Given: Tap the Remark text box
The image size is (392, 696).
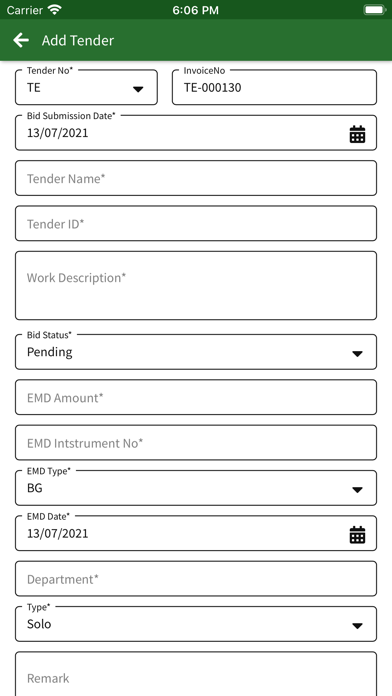Looking at the screenshot, I should (x=196, y=674).
